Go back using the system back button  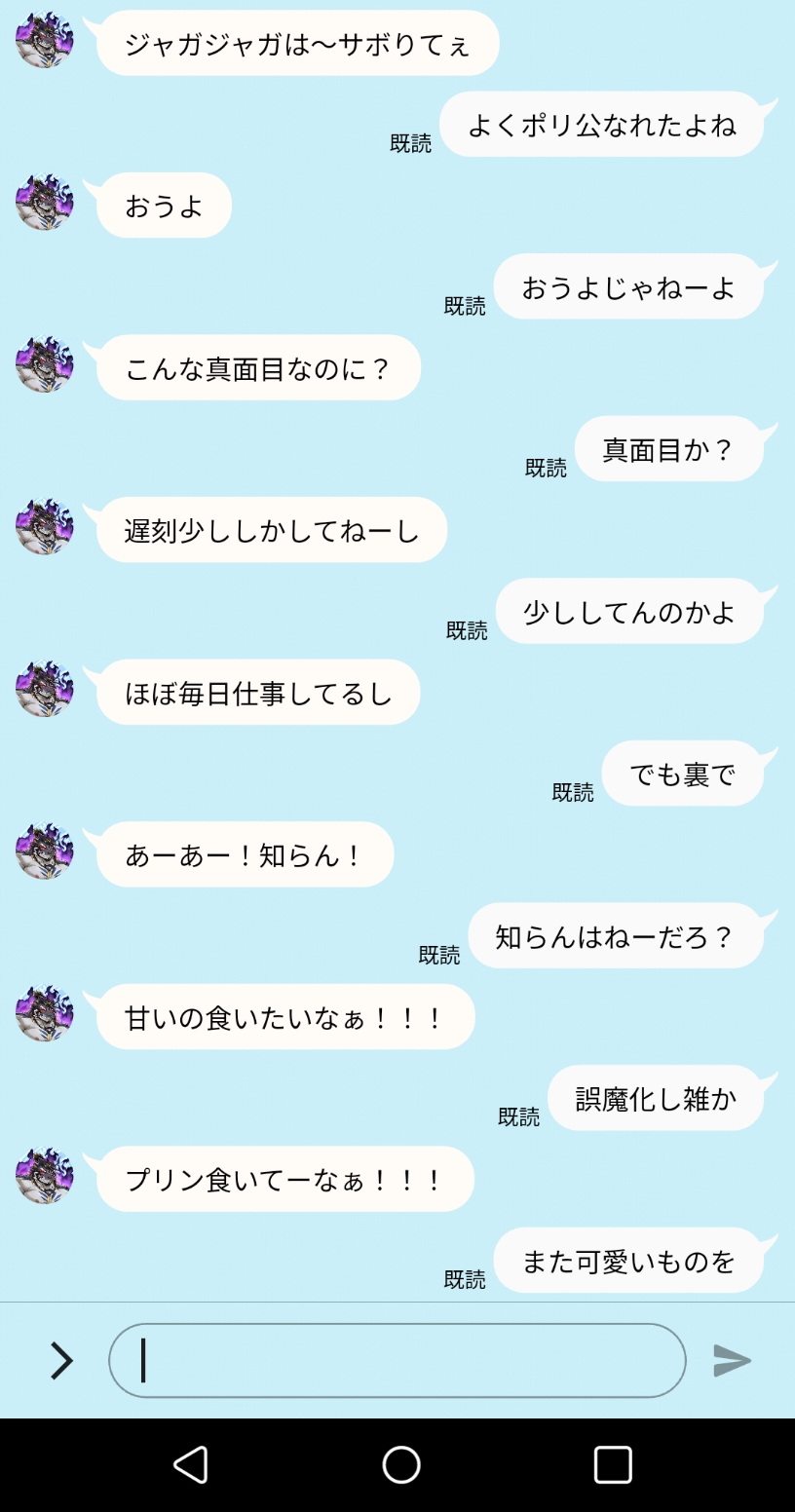point(191,1464)
